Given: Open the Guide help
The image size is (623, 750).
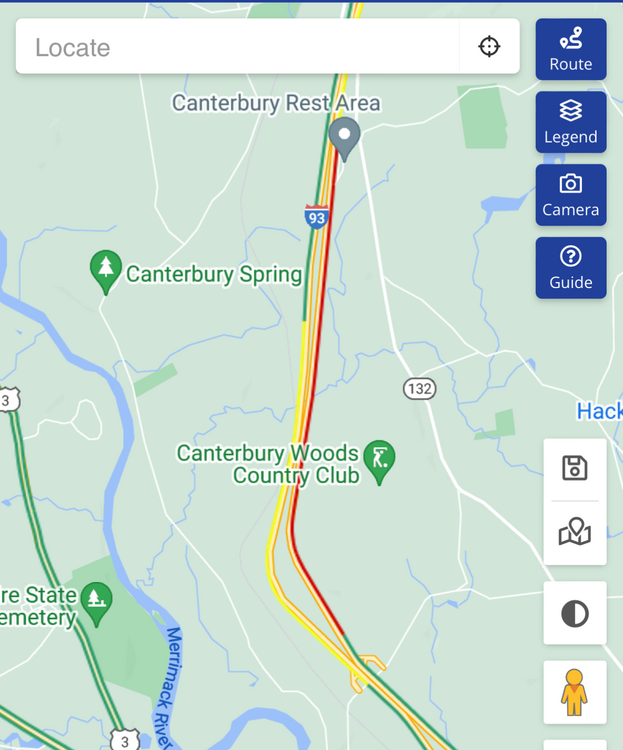Looking at the screenshot, I should 570,268.
